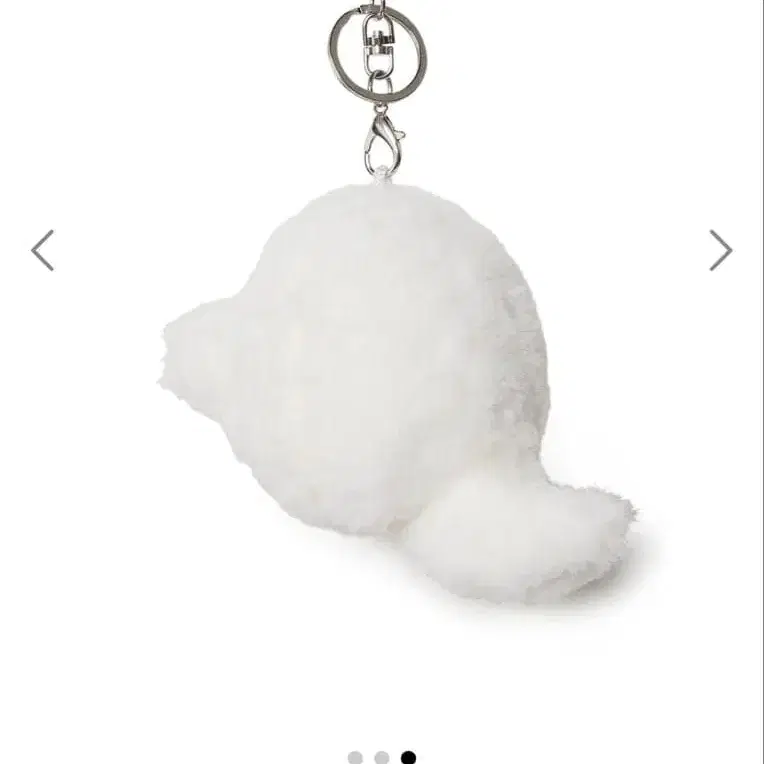This screenshot has width=764, height=764.
Task: Select the second carousel dot
Action: click(382, 757)
